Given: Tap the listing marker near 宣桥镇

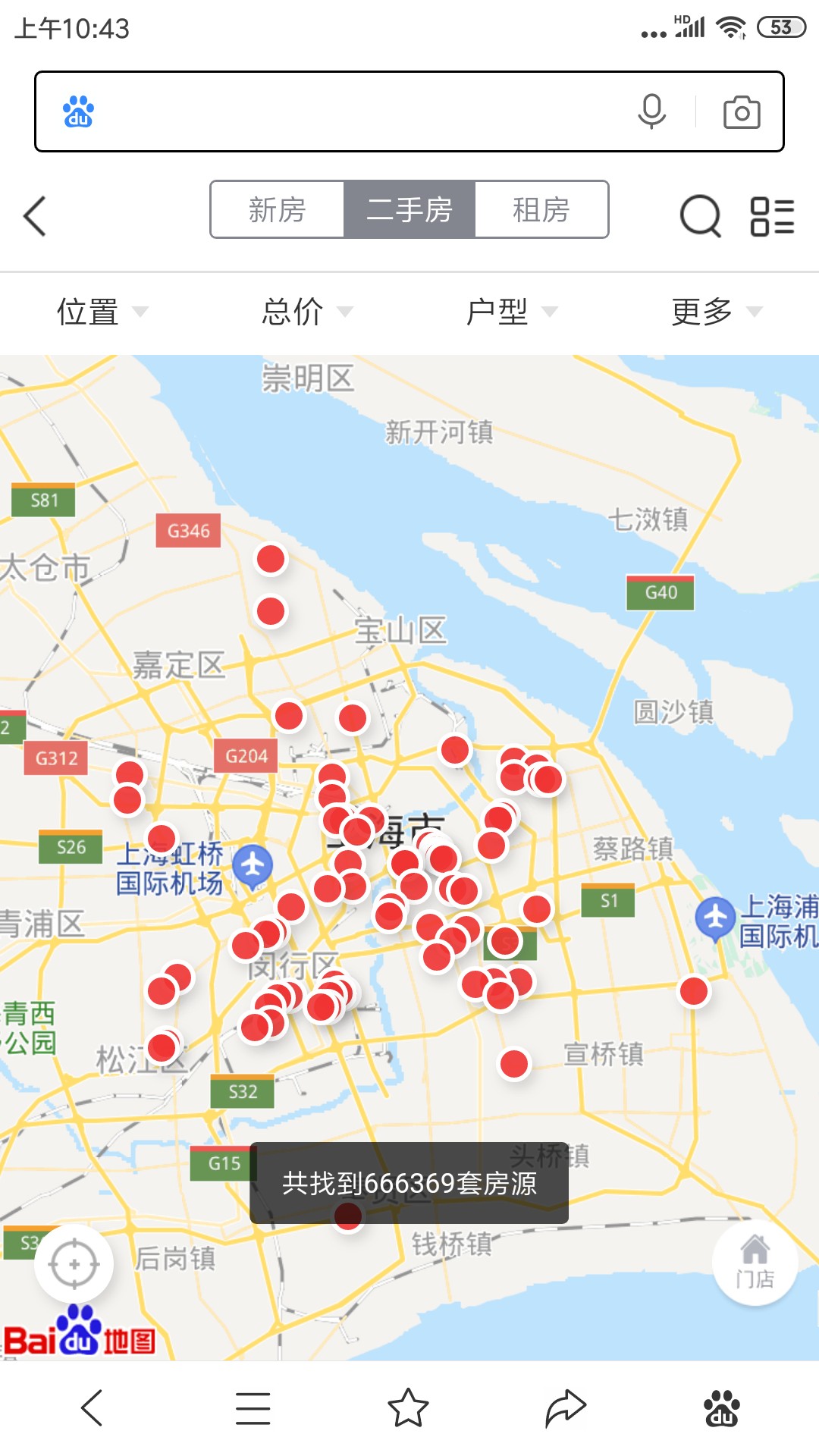Looking at the screenshot, I should pyautogui.click(x=514, y=1064).
